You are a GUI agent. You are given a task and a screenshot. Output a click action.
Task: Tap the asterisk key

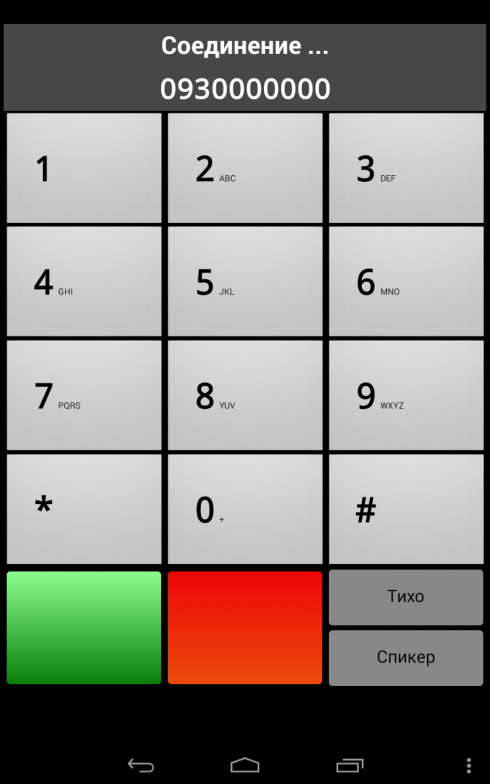[x=84, y=509]
